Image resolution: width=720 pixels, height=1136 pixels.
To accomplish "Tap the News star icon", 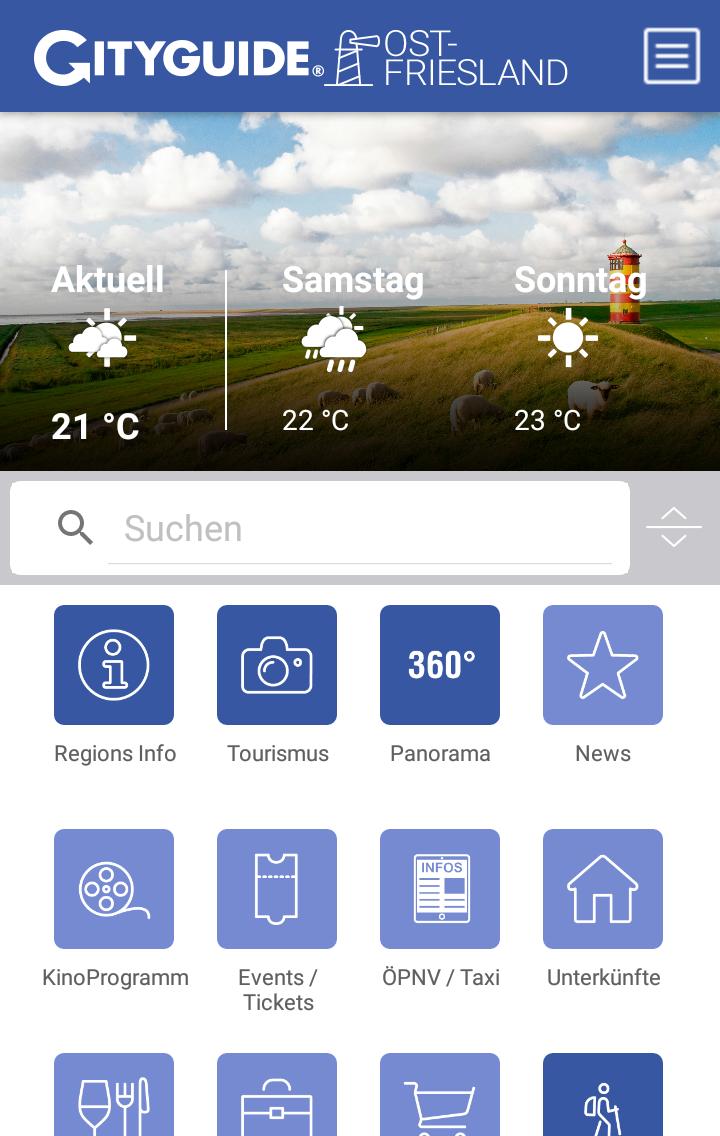I will point(603,664).
